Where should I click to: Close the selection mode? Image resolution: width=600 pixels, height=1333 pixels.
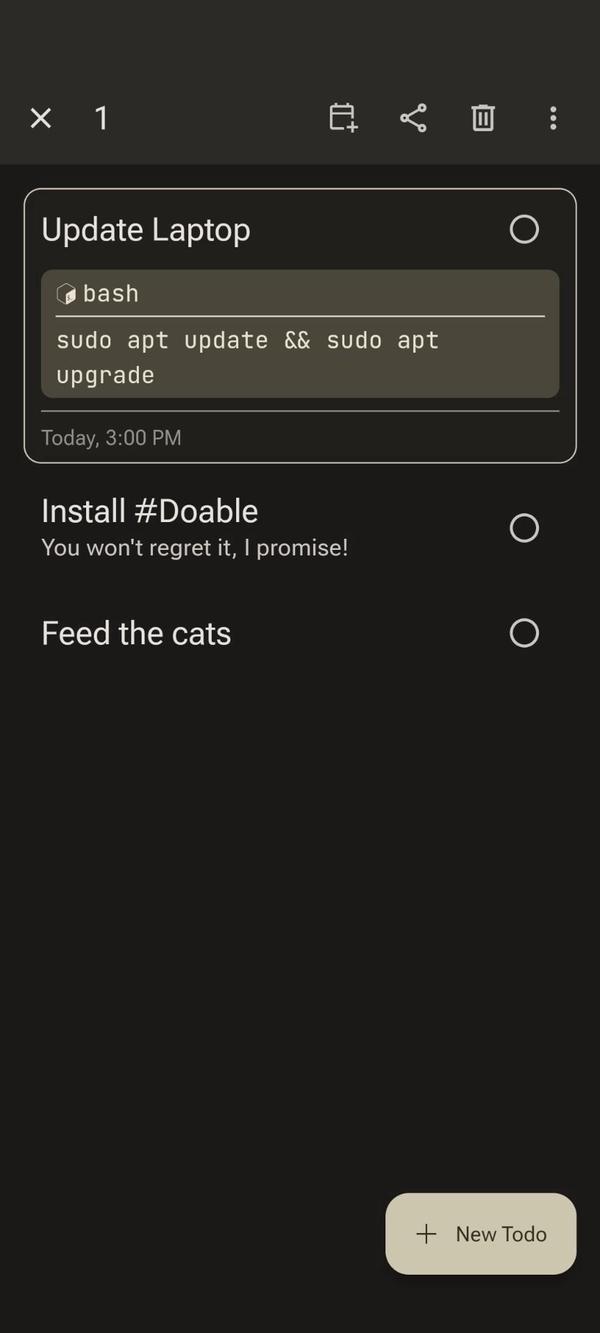41,118
